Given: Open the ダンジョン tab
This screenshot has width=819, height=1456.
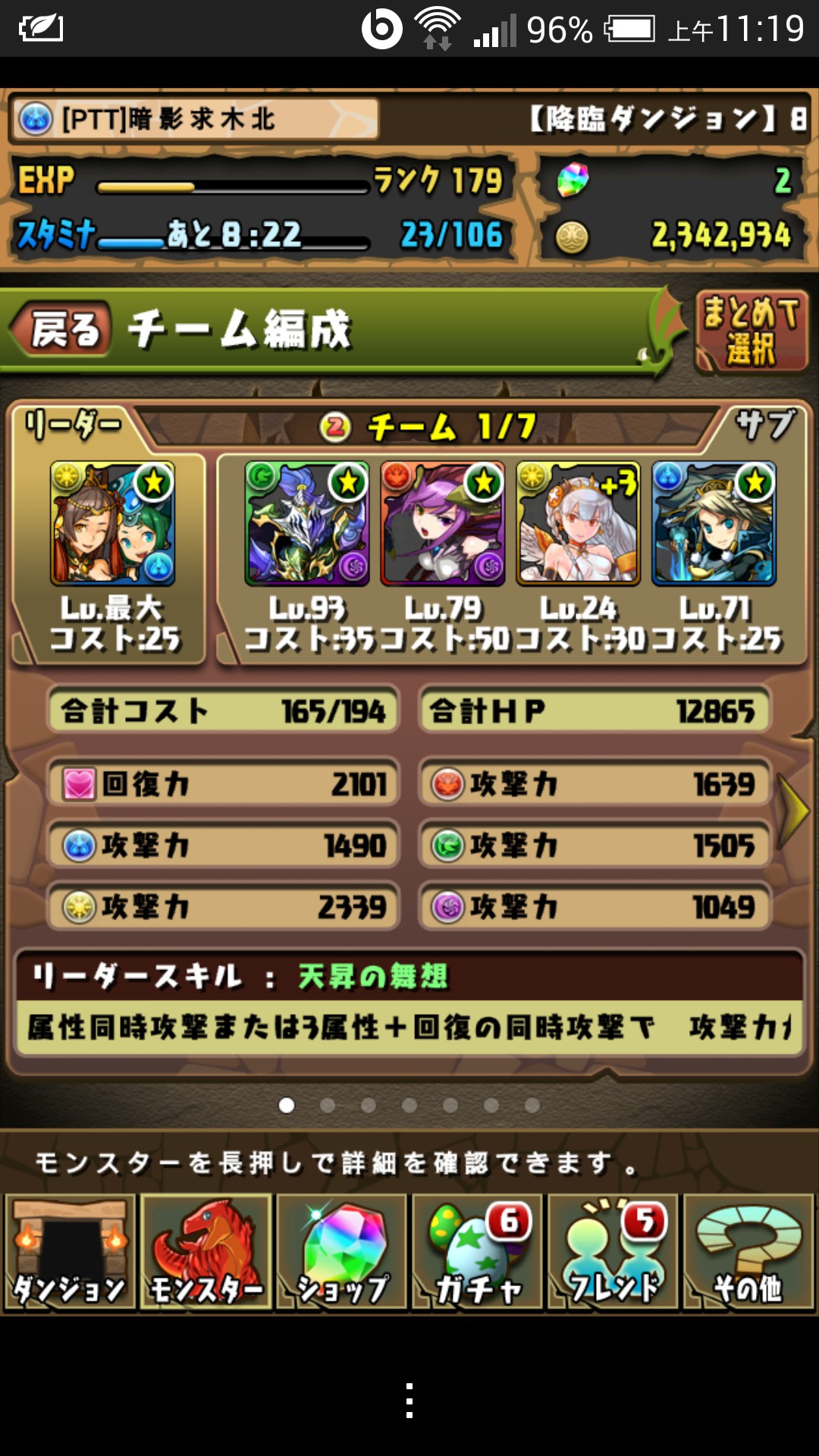Looking at the screenshot, I should [70, 1253].
